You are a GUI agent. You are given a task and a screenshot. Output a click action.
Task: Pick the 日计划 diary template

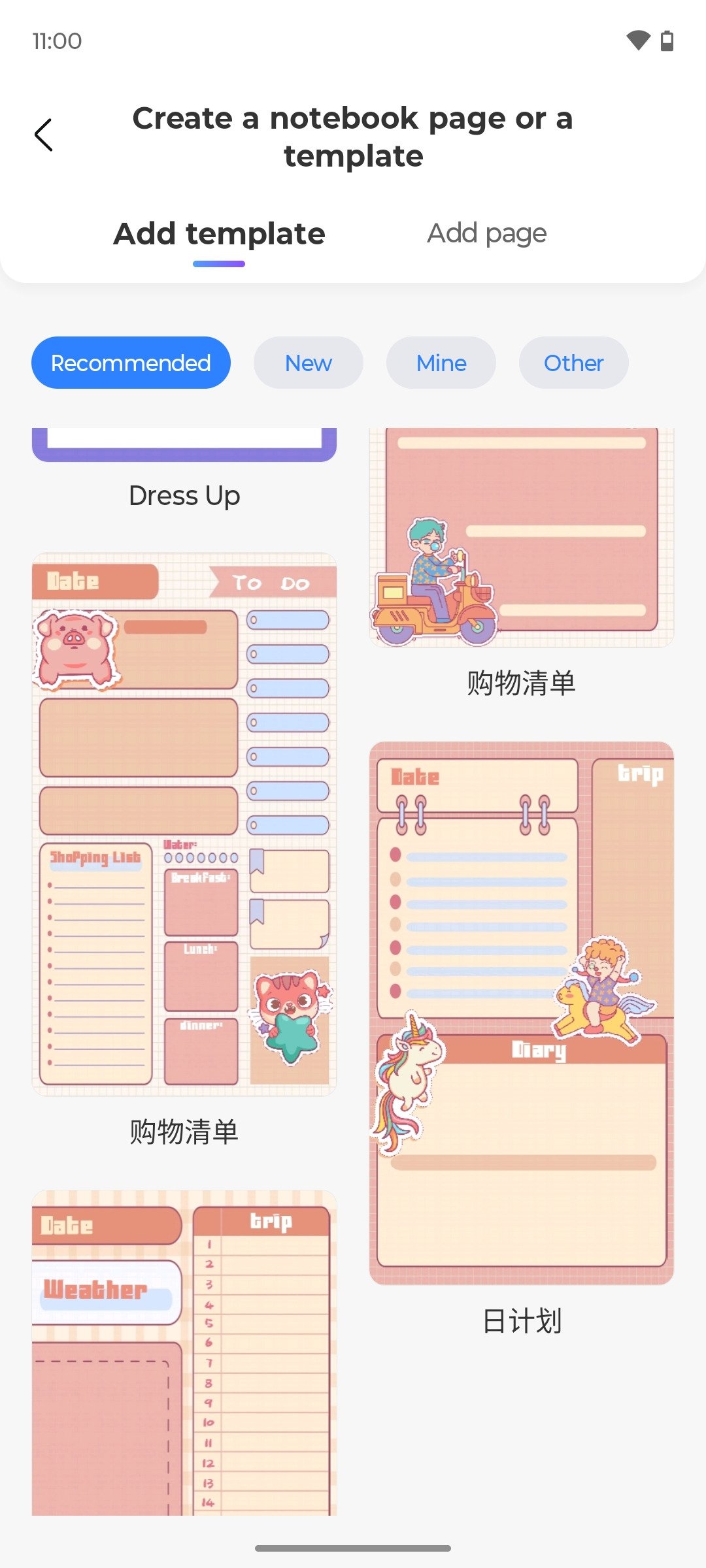point(521,1013)
